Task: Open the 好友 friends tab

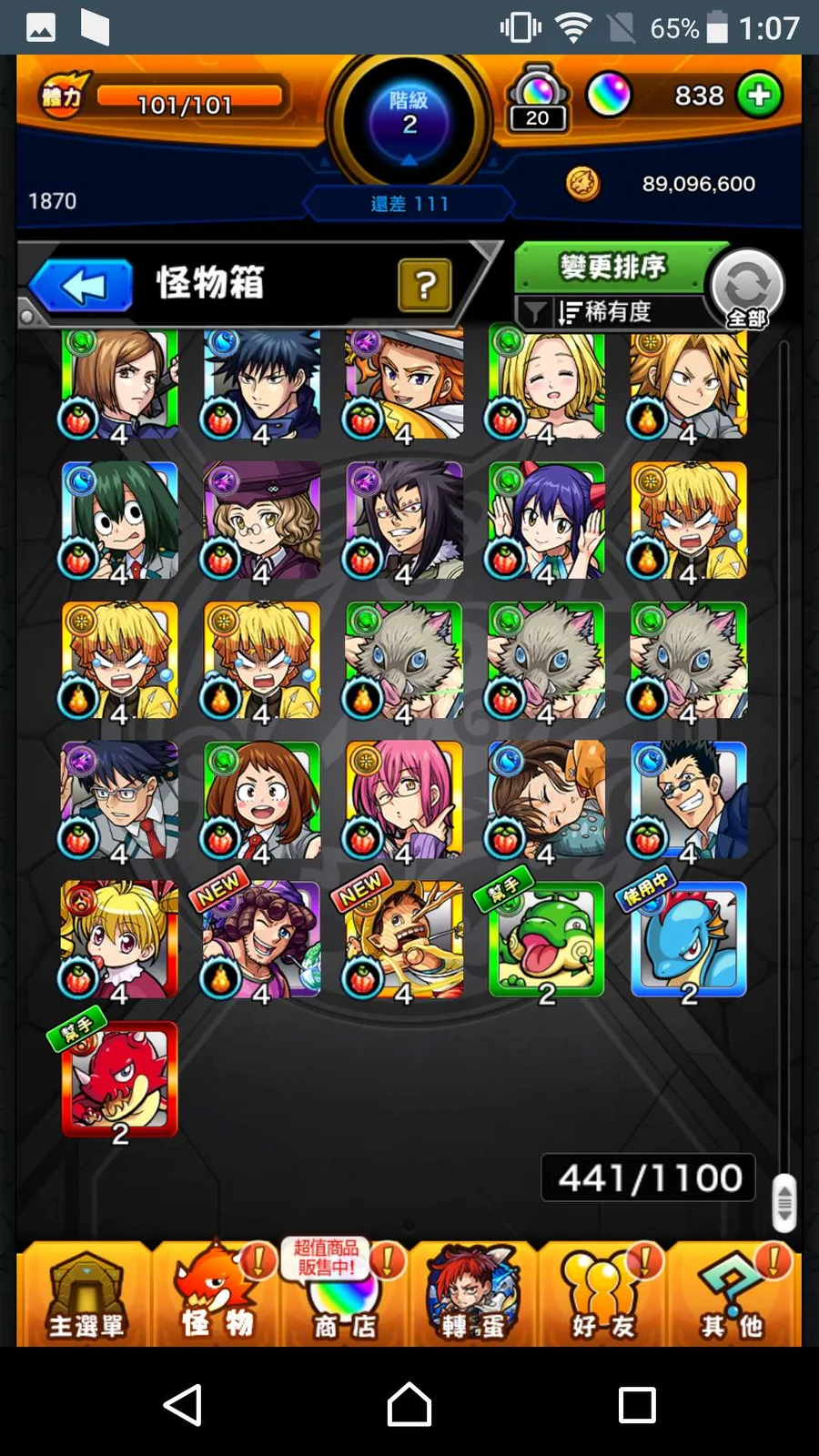Action: point(602,1296)
